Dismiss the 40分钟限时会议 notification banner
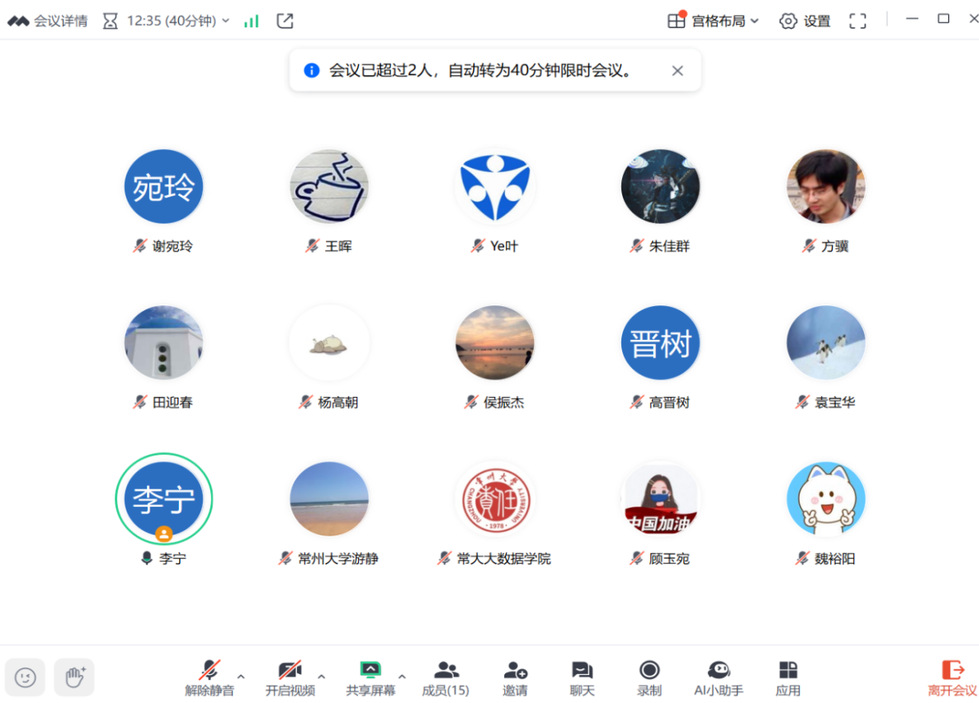This screenshot has width=979, height=703. tap(677, 71)
